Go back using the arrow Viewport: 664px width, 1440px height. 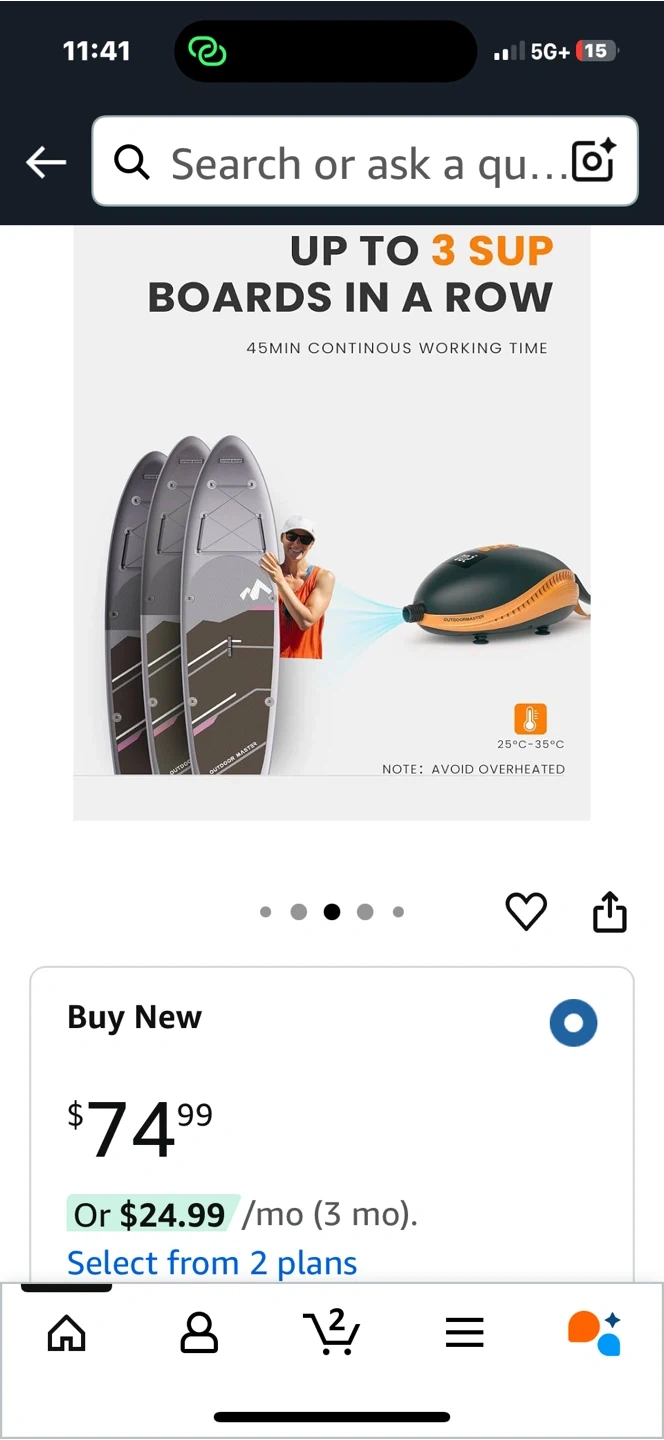[x=46, y=162]
